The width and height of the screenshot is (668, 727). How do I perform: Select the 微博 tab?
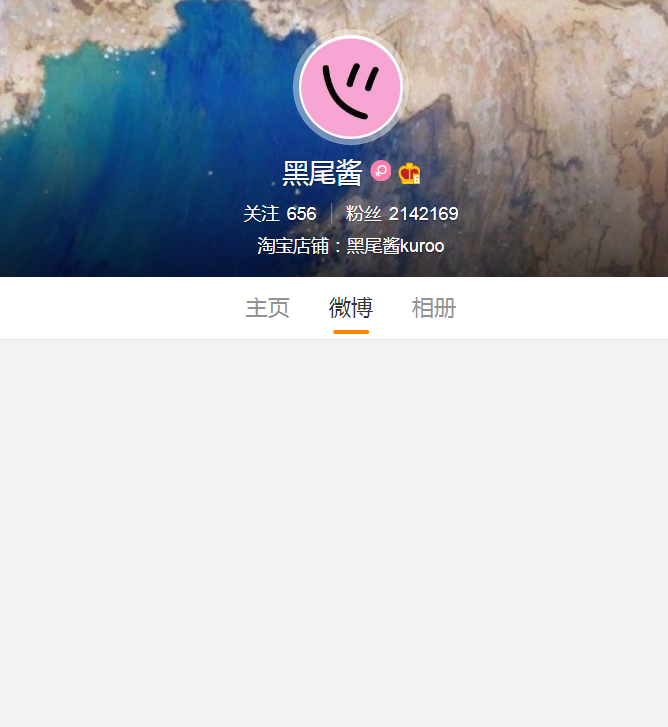[x=351, y=308]
